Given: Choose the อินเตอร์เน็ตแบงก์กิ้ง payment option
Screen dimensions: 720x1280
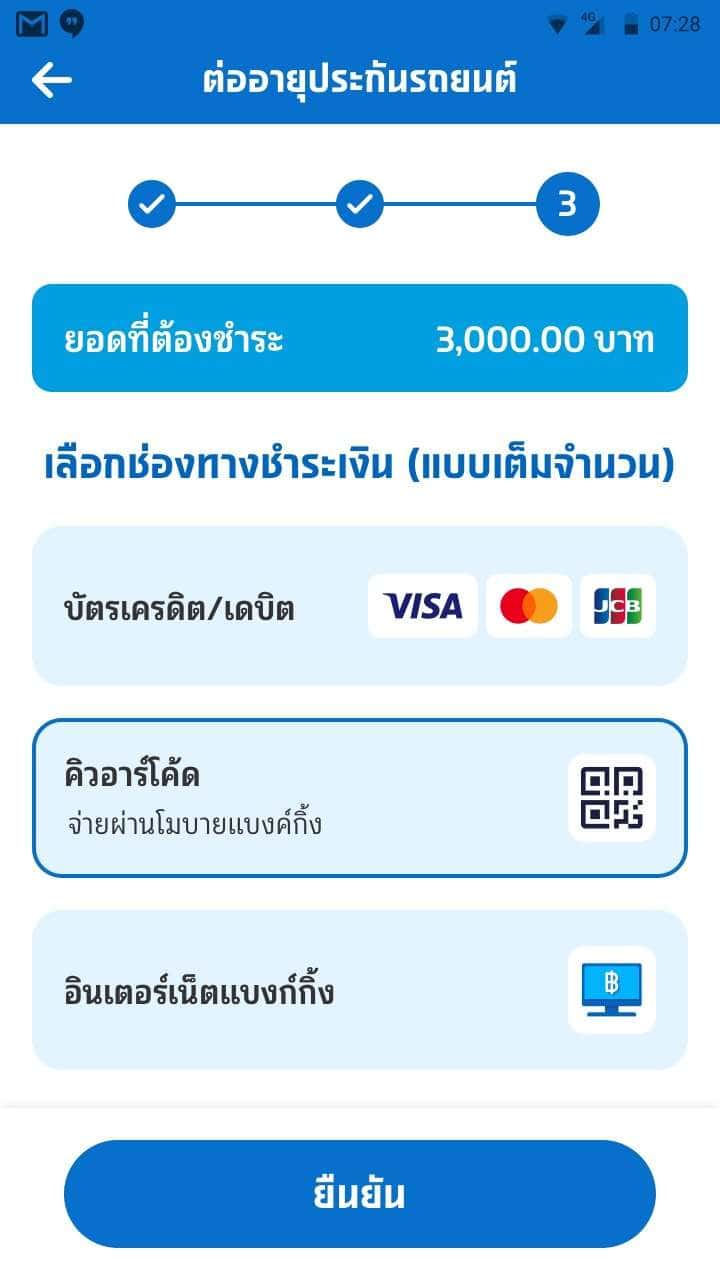Looking at the screenshot, I should 360,988.
